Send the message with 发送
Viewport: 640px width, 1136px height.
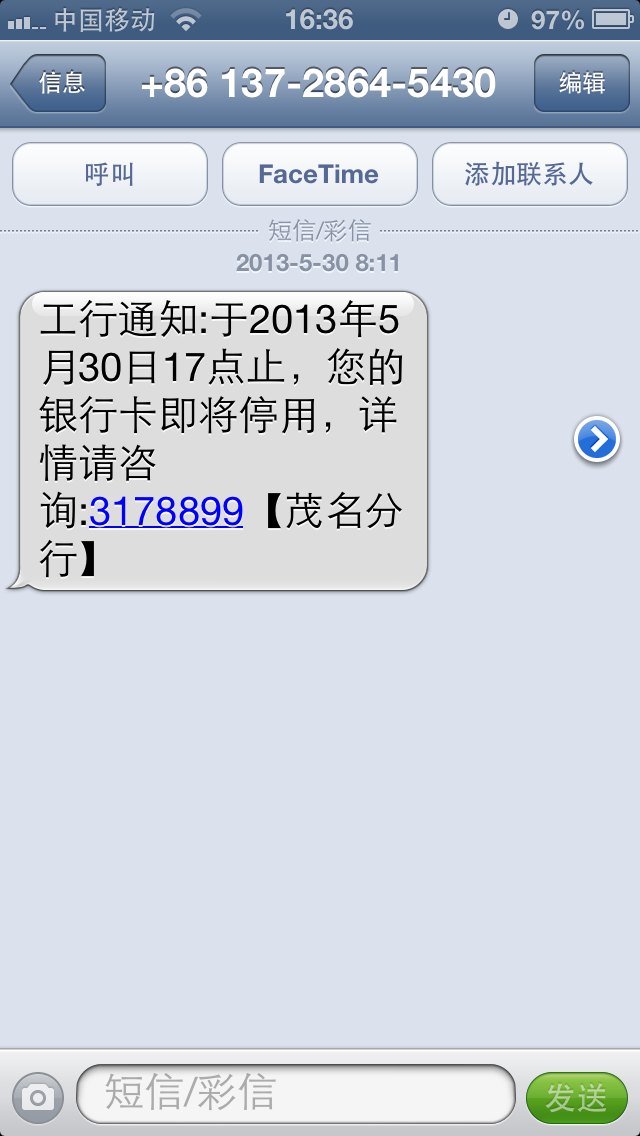tap(576, 1098)
